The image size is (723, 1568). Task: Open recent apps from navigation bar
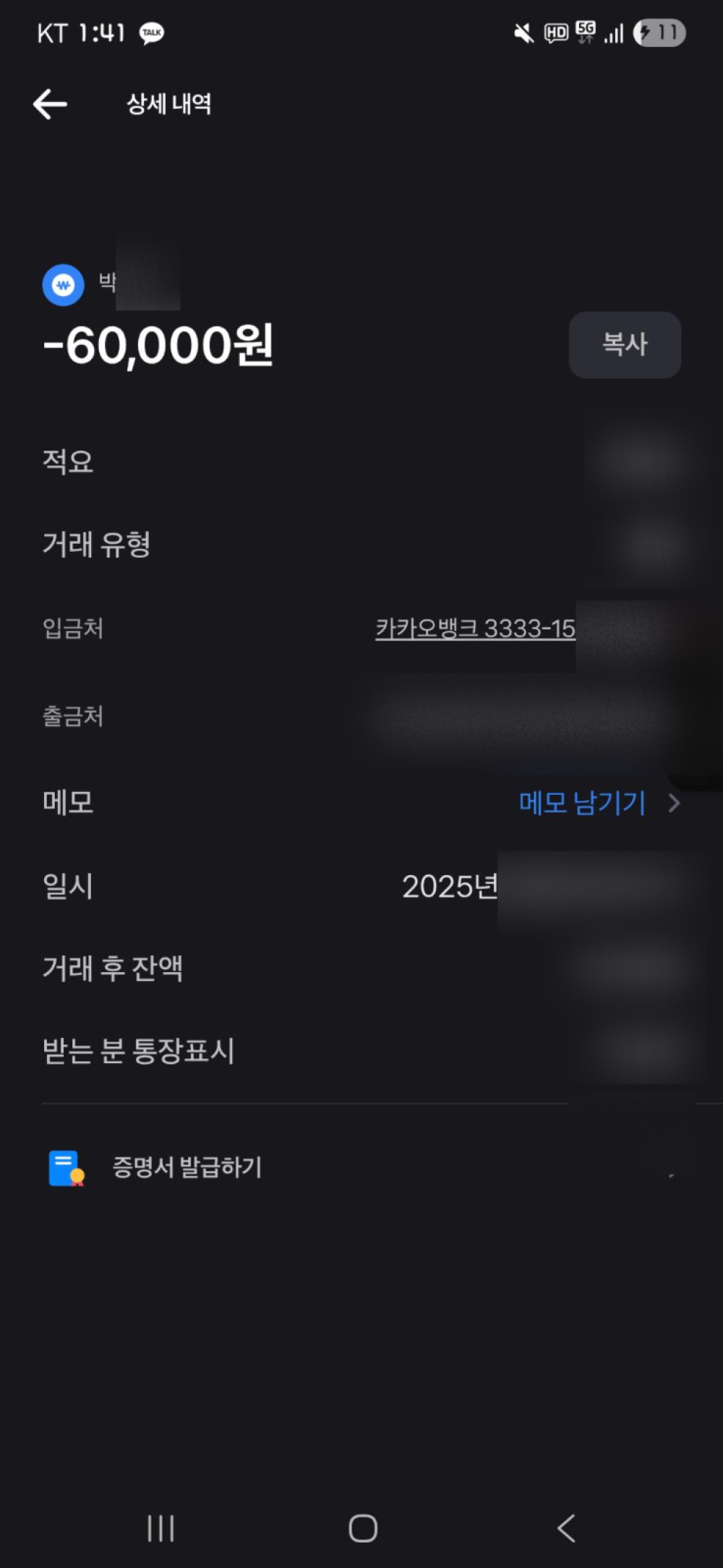tap(161, 1527)
